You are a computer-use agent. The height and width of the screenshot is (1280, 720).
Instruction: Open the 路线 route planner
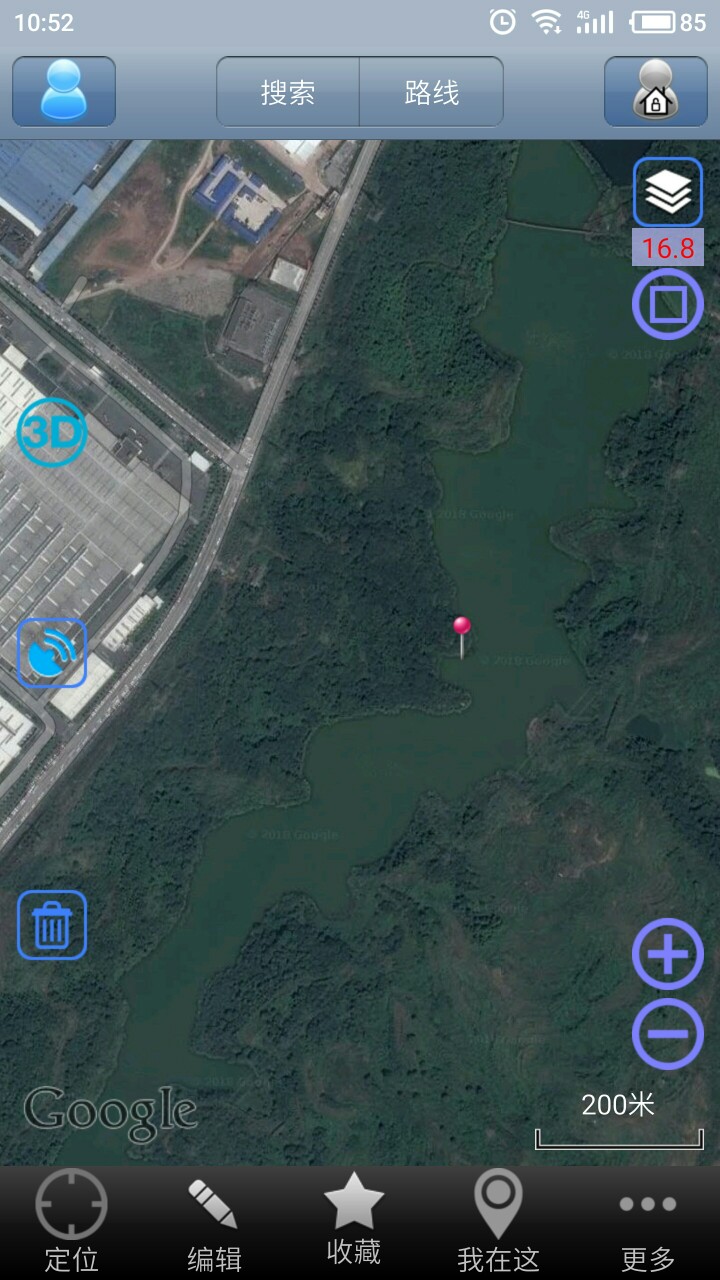pyautogui.click(x=432, y=92)
